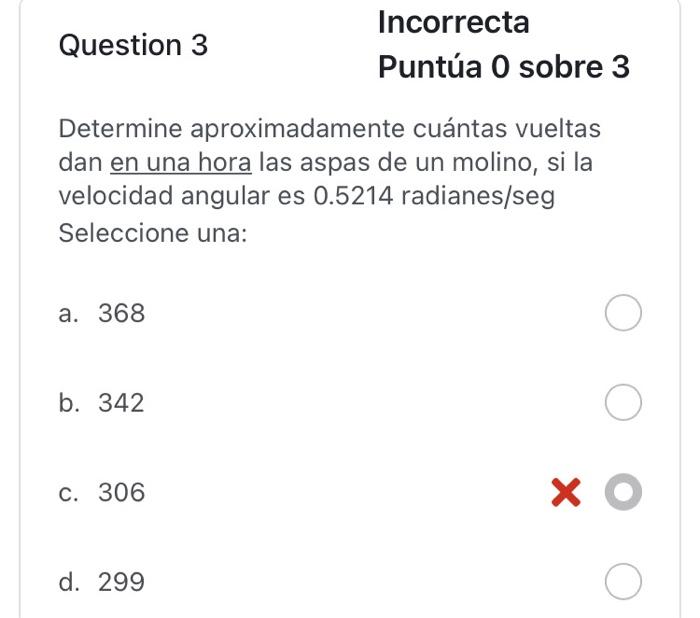Tap the selected radio for c. 306
The height and width of the screenshot is (618, 700).
pyautogui.click(x=622, y=492)
